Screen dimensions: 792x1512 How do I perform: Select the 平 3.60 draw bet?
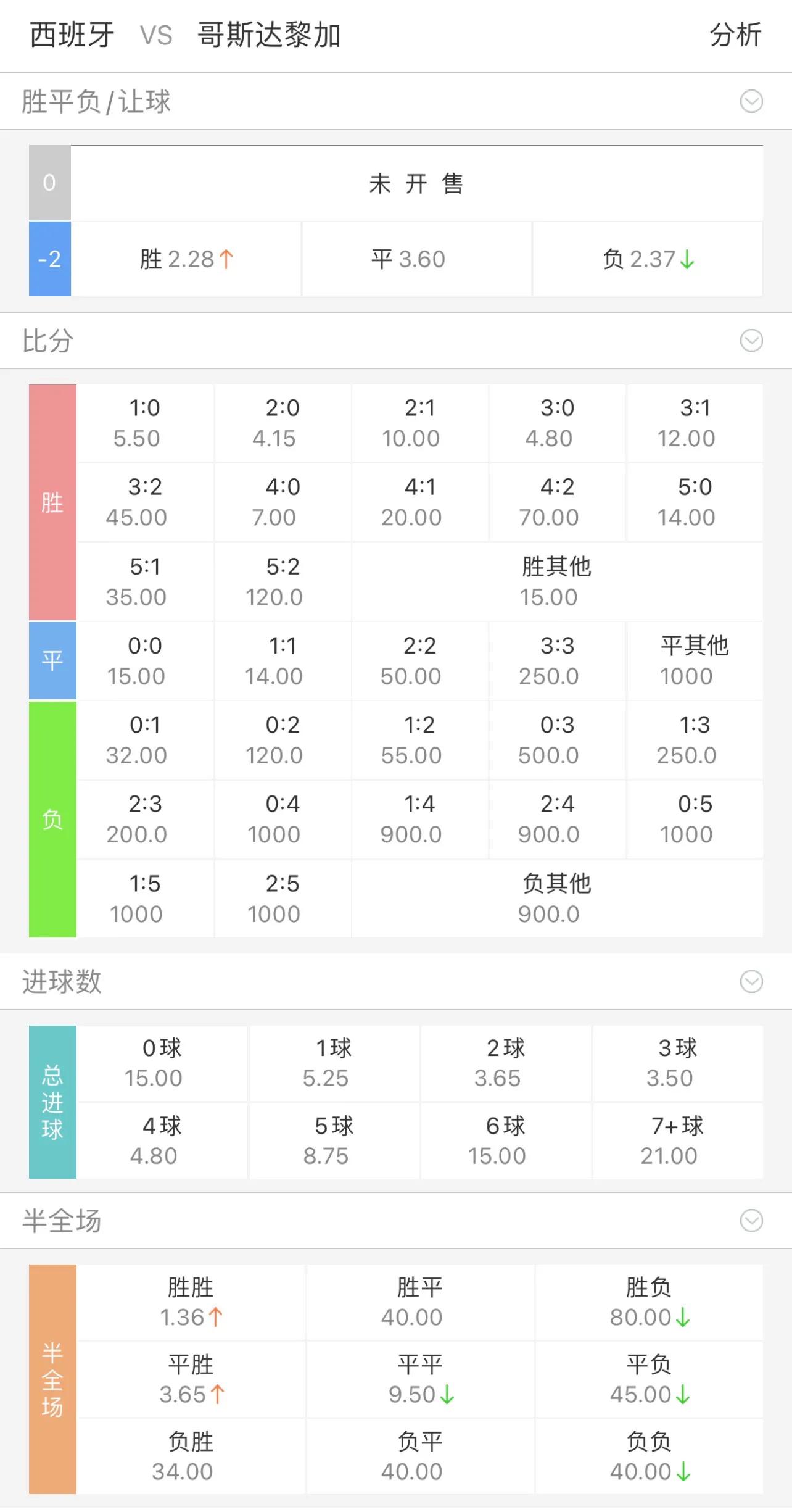tap(416, 259)
